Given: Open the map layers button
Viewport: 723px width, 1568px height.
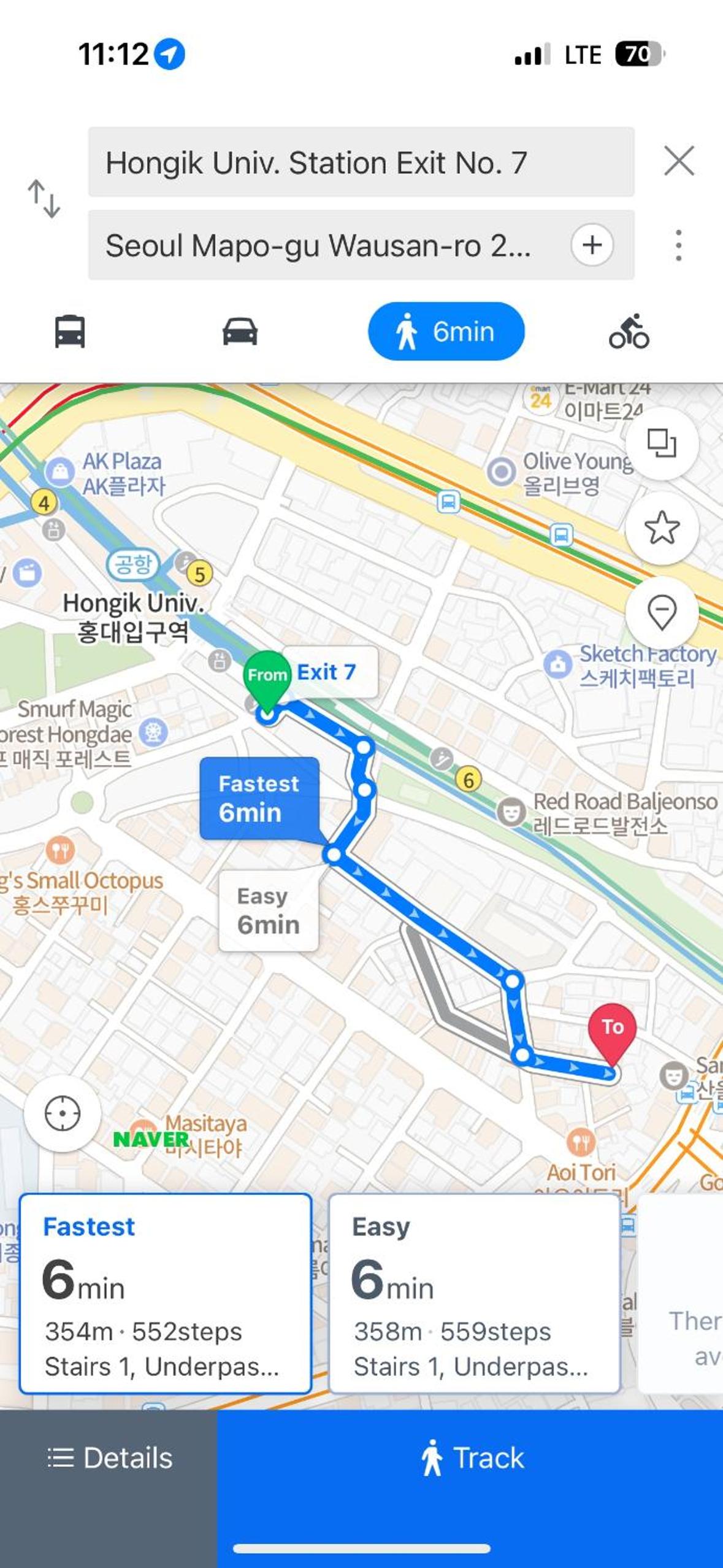Looking at the screenshot, I should pos(662,444).
